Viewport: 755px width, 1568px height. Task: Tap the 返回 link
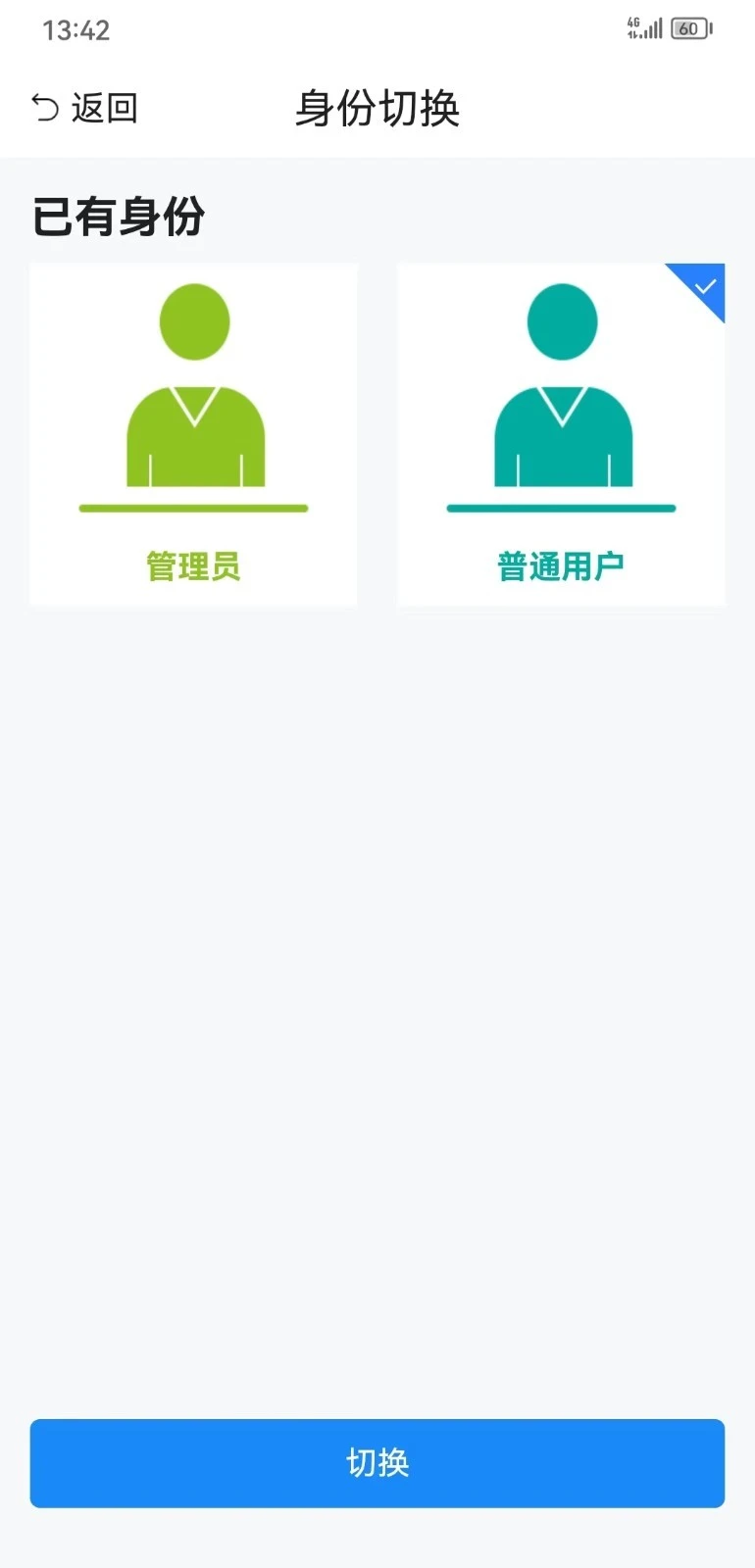click(x=103, y=106)
